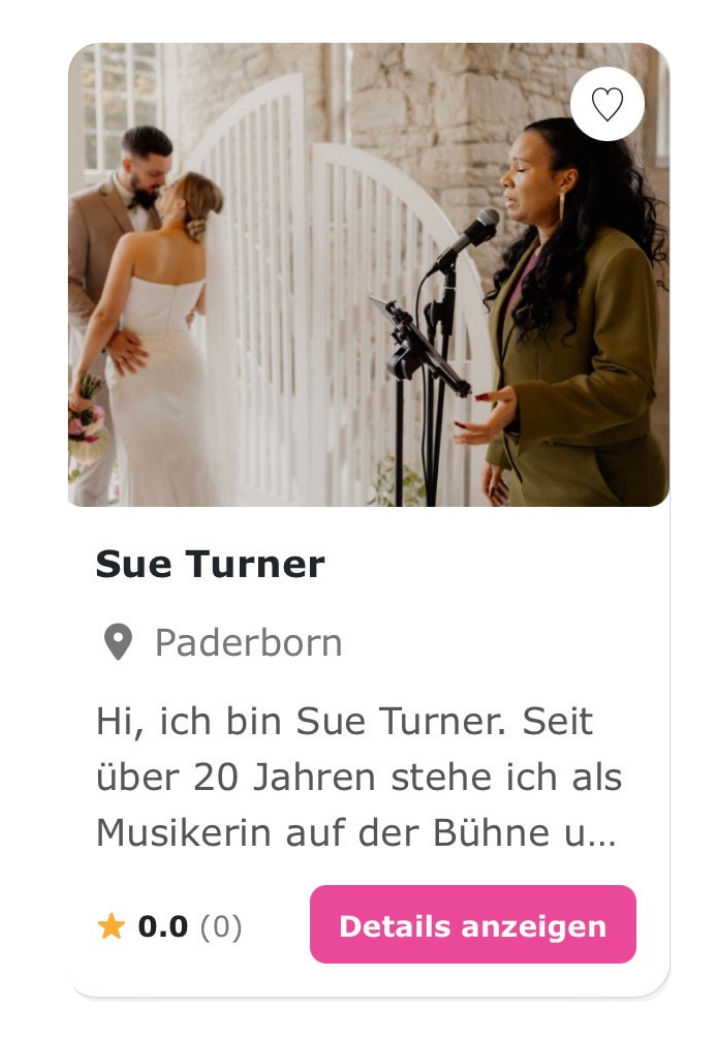Screen dimensions: 720x1040
Task: Click the 0.0 rating value
Action: (x=161, y=926)
